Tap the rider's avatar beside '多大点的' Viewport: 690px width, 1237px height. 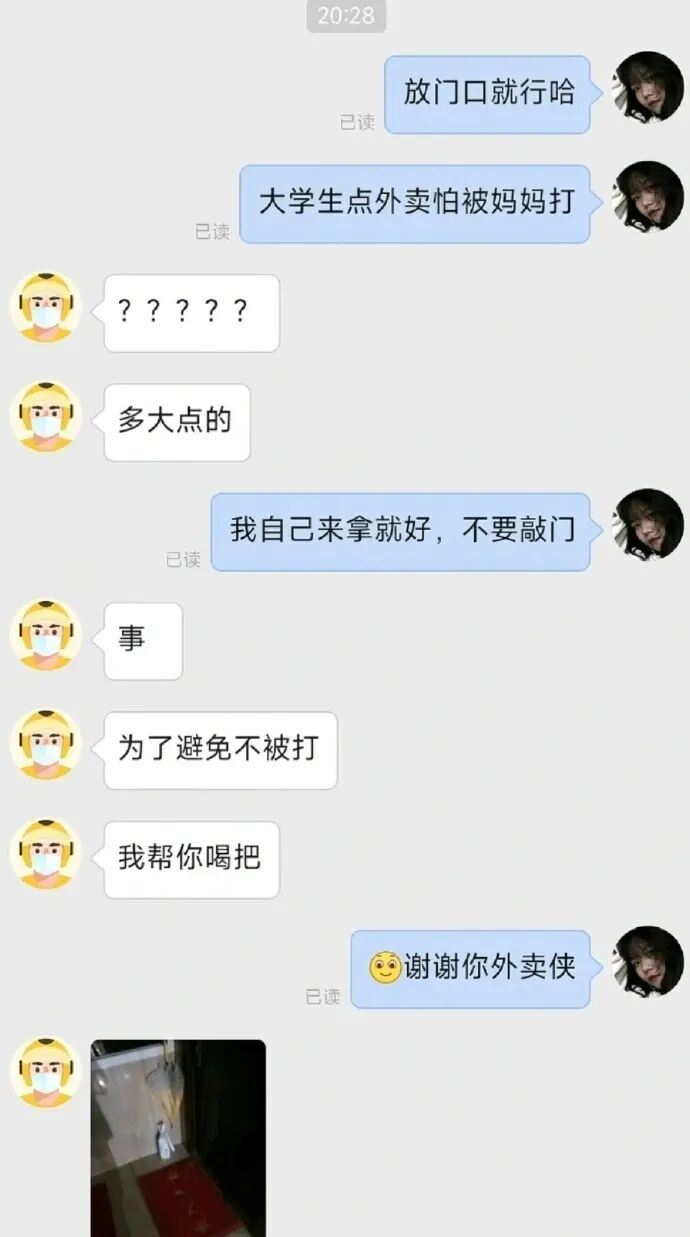[x=46, y=416]
